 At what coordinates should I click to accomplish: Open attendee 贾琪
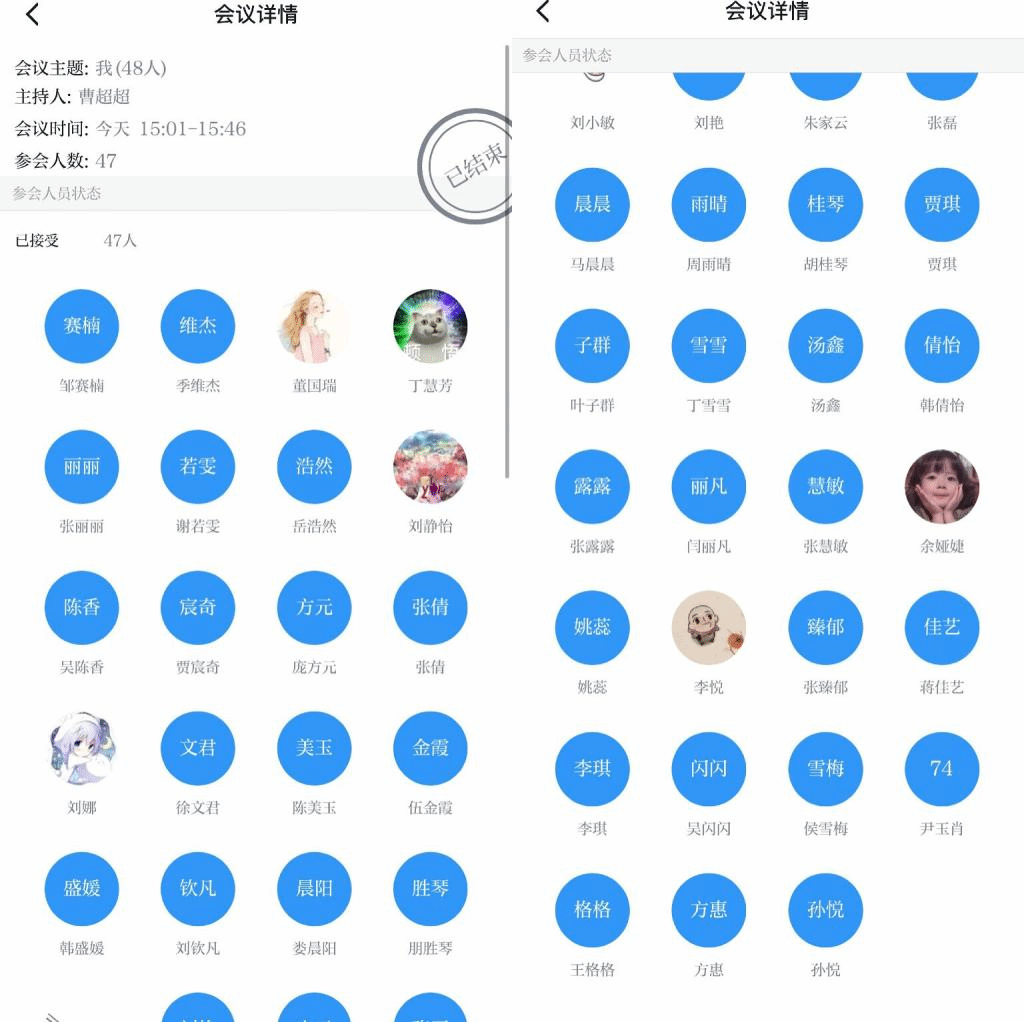coord(942,205)
